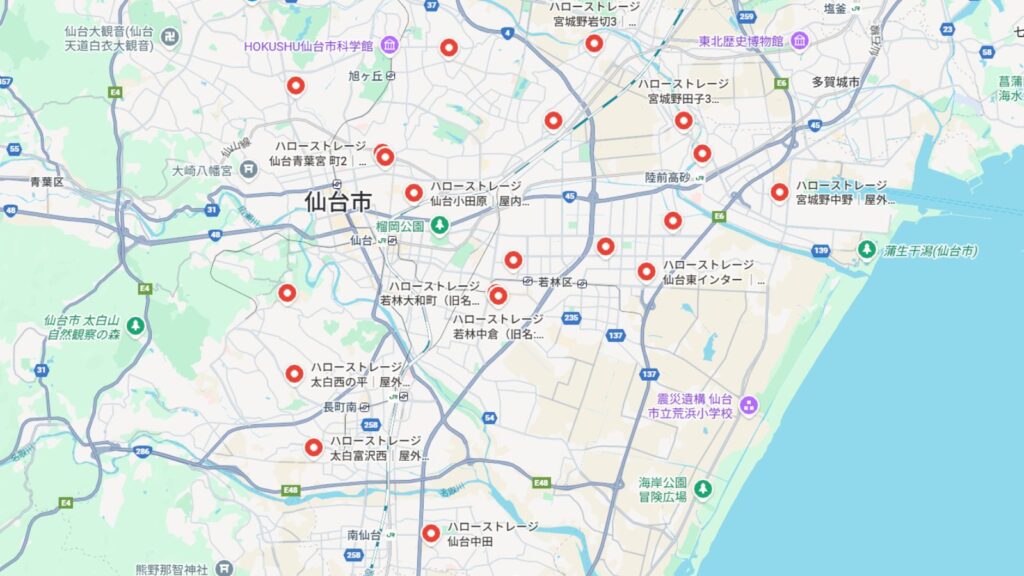1024x576 pixels.
Task: Tap the ハローストレージ 太白西の平 marker
Action: click(x=294, y=373)
